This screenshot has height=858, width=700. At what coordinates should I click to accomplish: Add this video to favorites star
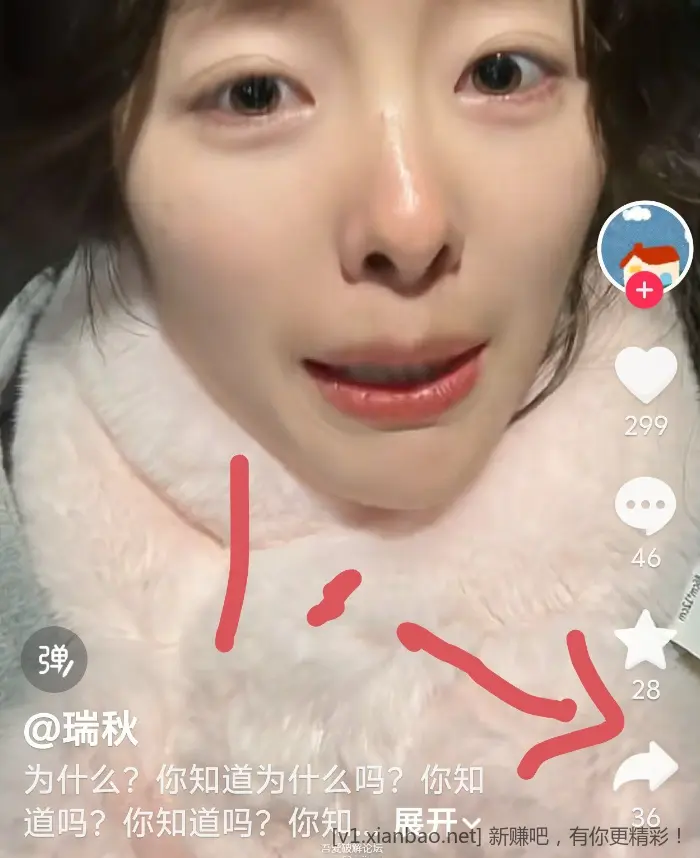pos(645,641)
